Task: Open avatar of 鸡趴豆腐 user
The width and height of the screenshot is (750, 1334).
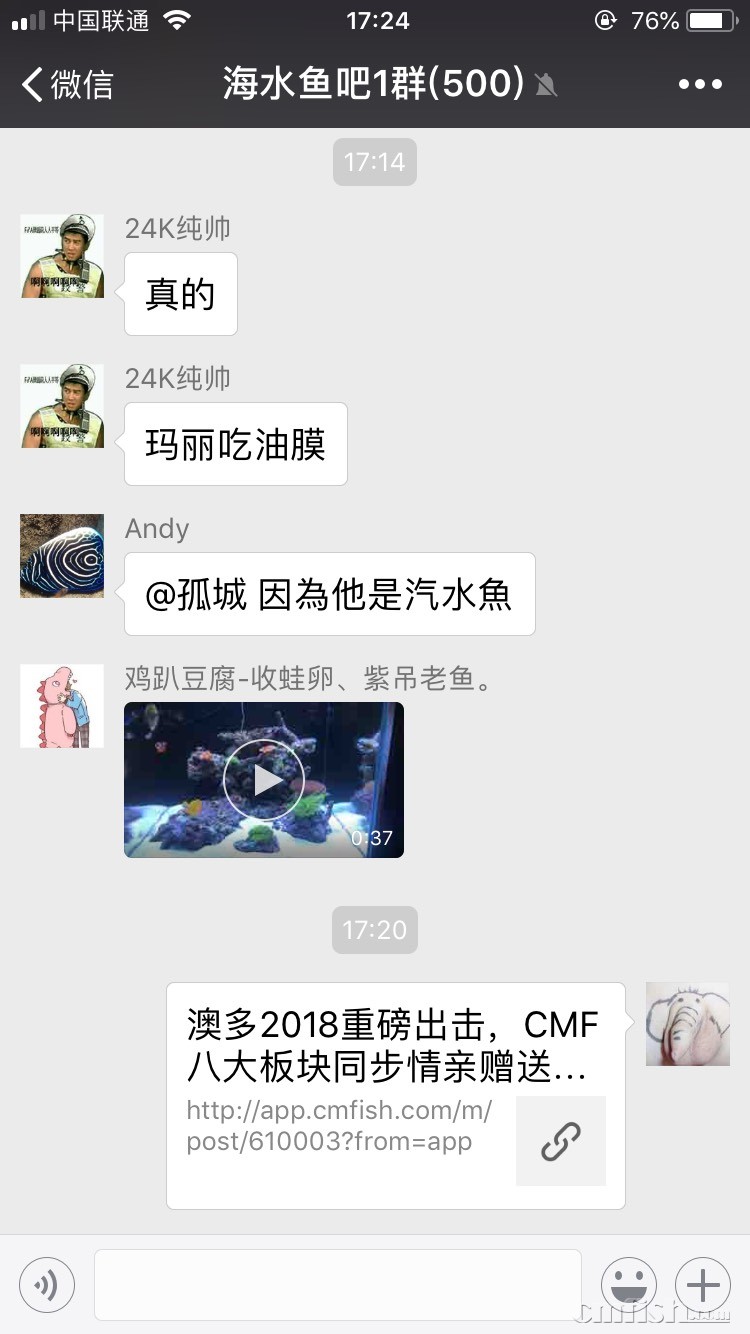Action: click(x=62, y=706)
